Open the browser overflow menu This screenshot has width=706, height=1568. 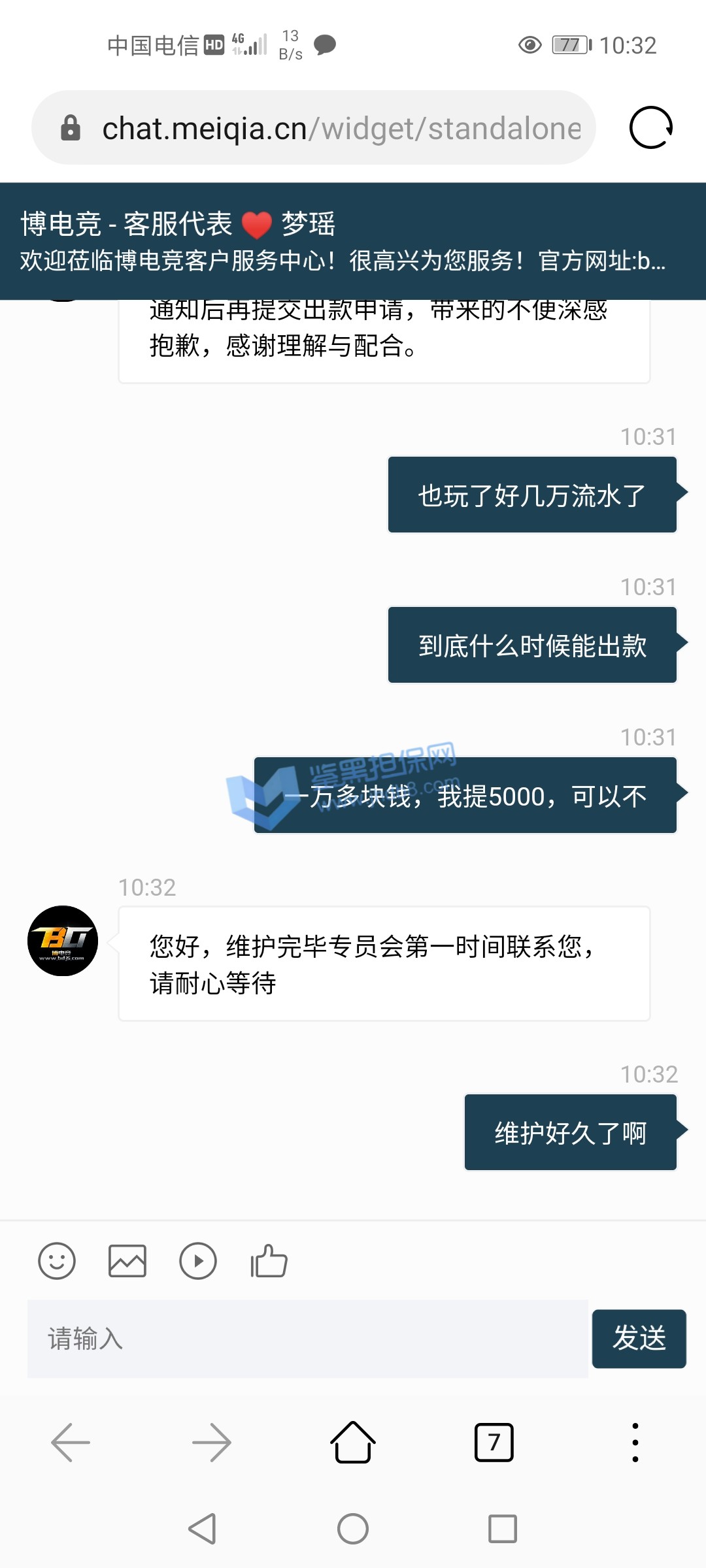[x=635, y=1442]
